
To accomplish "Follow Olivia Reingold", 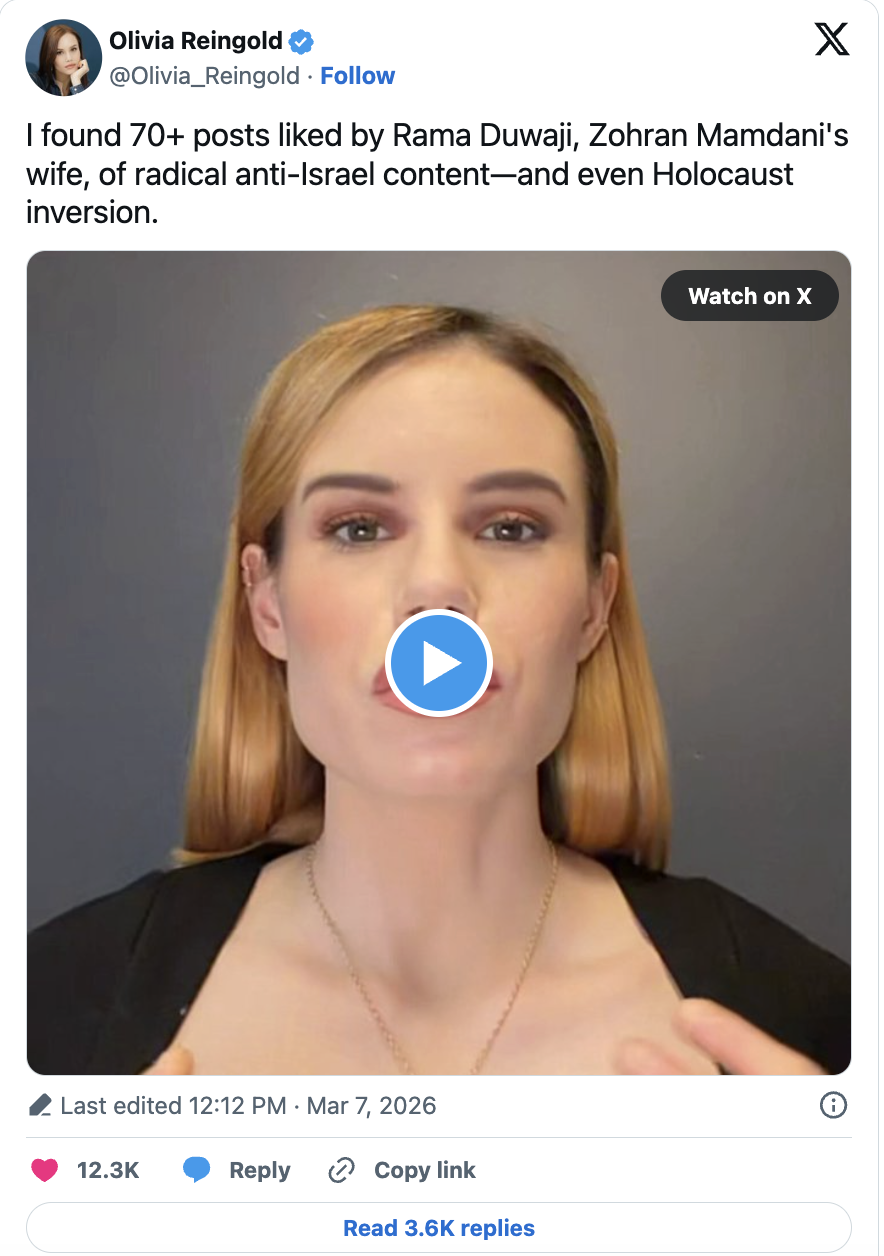I will [x=357, y=76].
